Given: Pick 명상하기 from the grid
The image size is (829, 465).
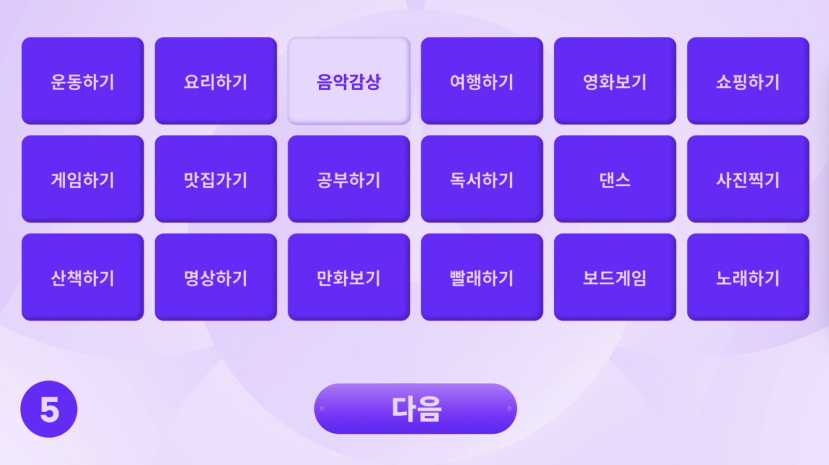Looking at the screenshot, I should click(x=216, y=277).
